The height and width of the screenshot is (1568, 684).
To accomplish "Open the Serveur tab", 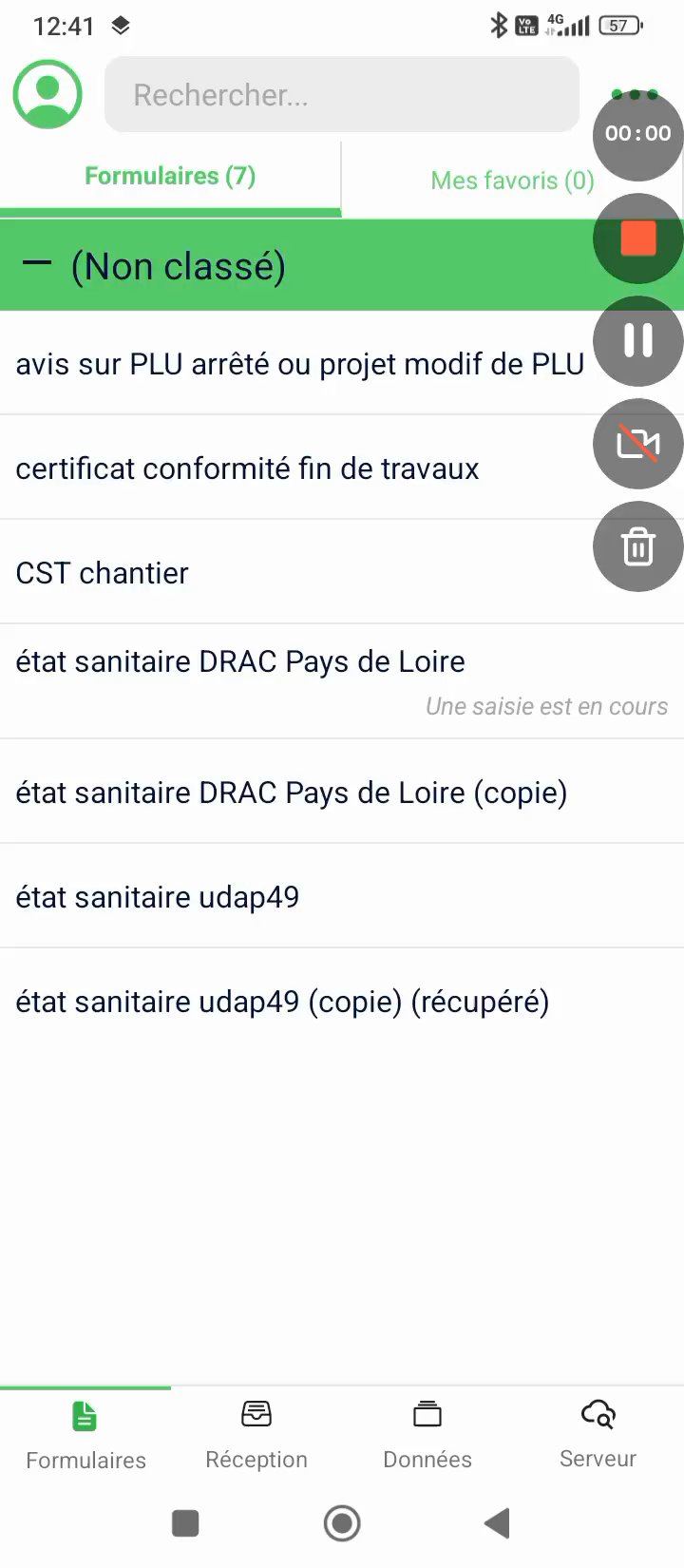I will click(x=598, y=1435).
